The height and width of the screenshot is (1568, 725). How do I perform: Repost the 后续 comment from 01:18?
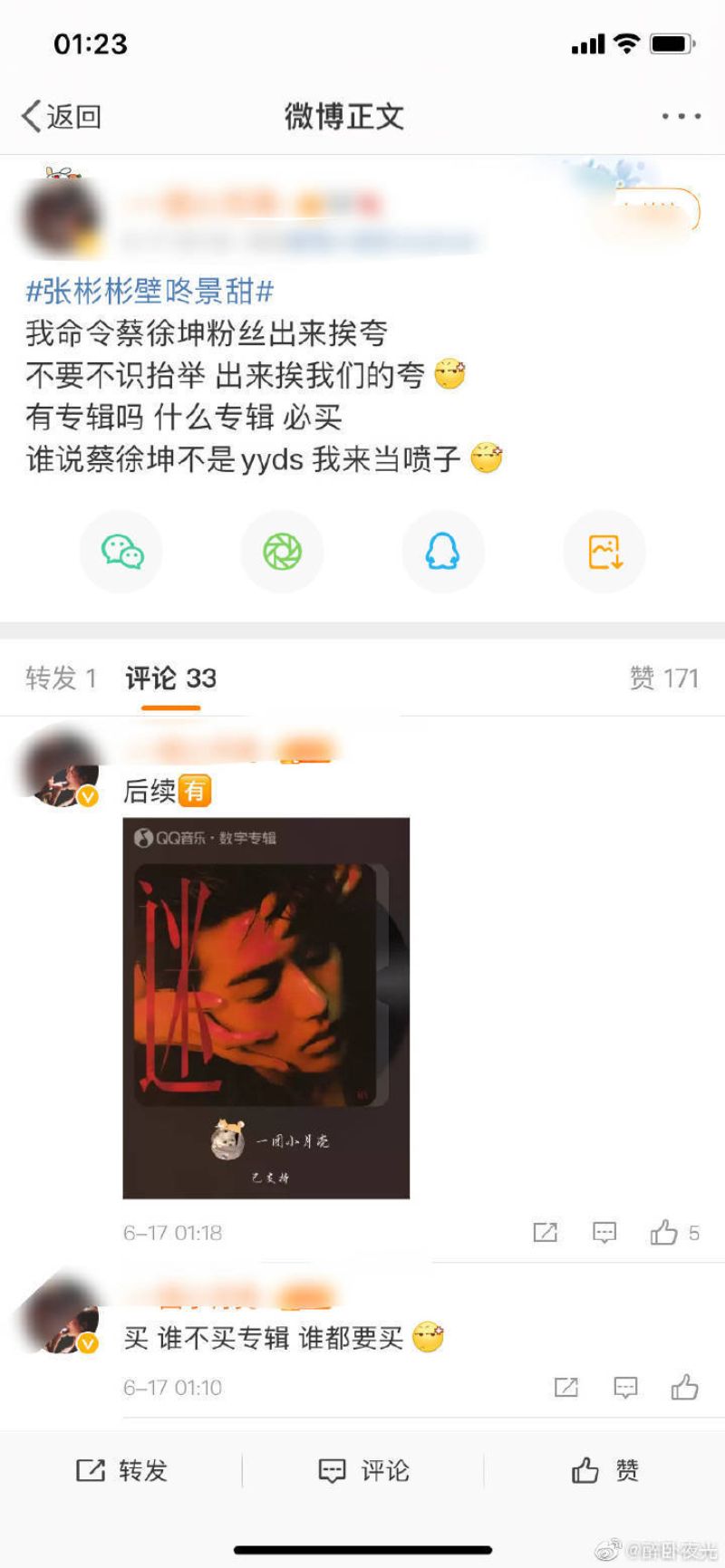coord(545,1232)
